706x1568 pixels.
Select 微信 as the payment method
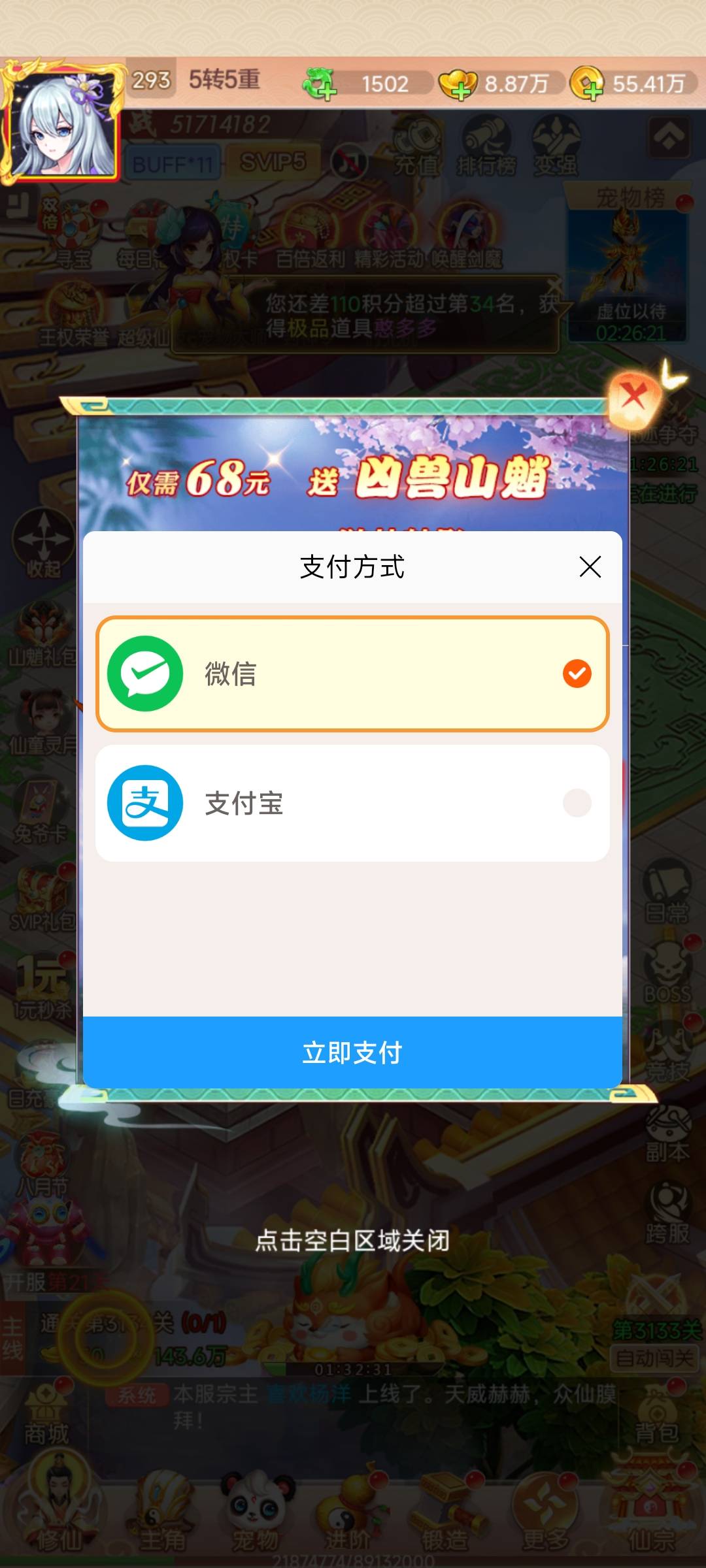[x=352, y=674]
